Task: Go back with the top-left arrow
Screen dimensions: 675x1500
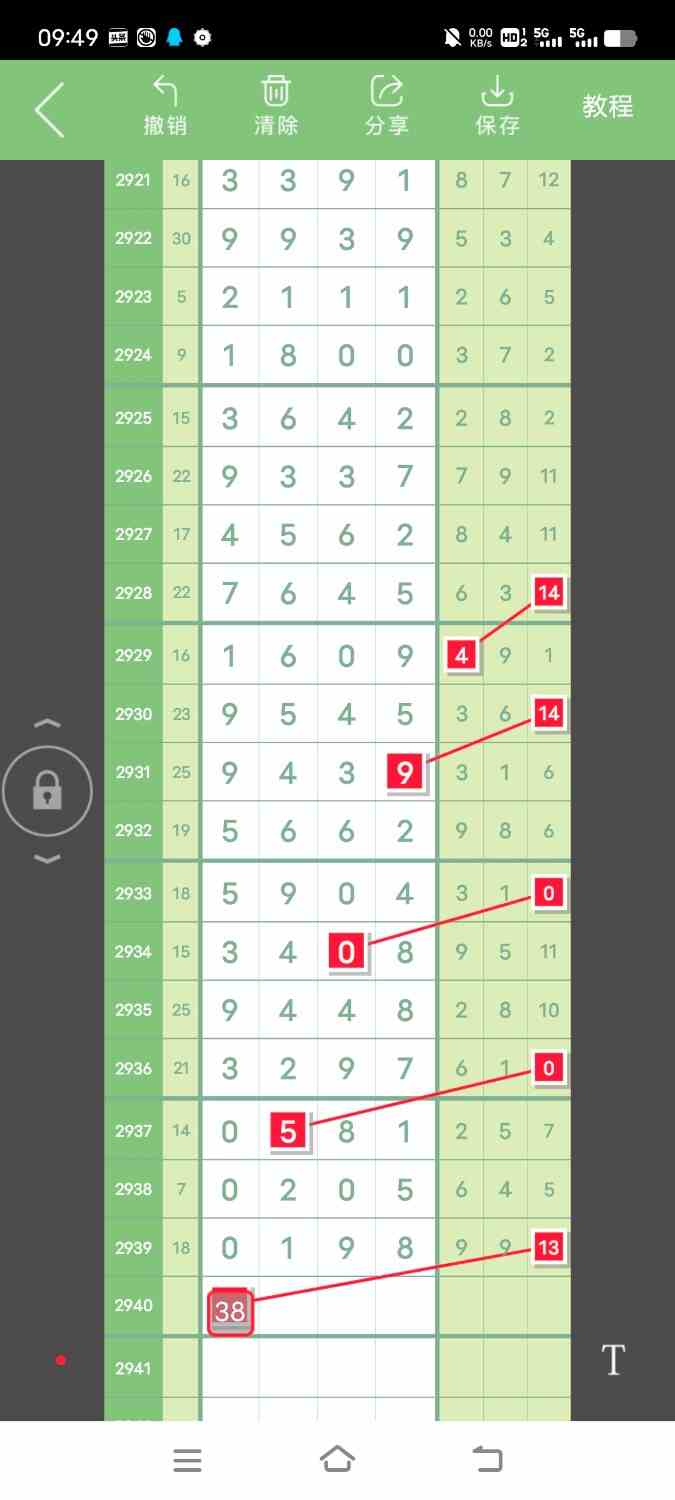Action: coord(49,109)
